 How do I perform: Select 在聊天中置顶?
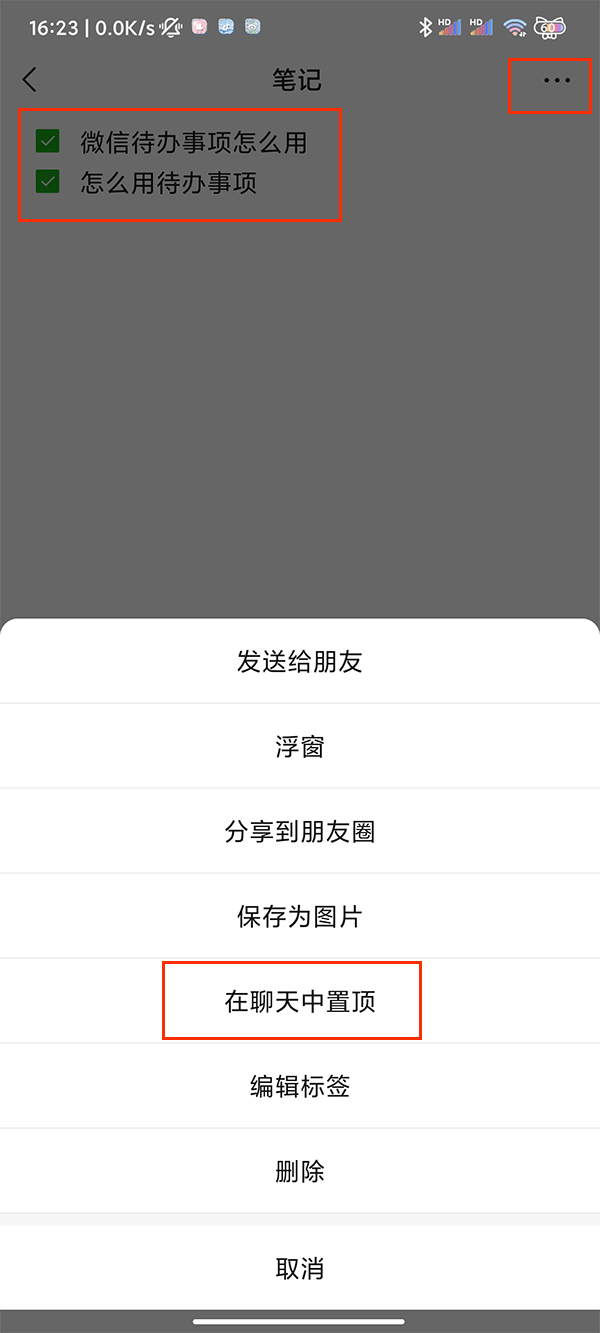[299, 1001]
